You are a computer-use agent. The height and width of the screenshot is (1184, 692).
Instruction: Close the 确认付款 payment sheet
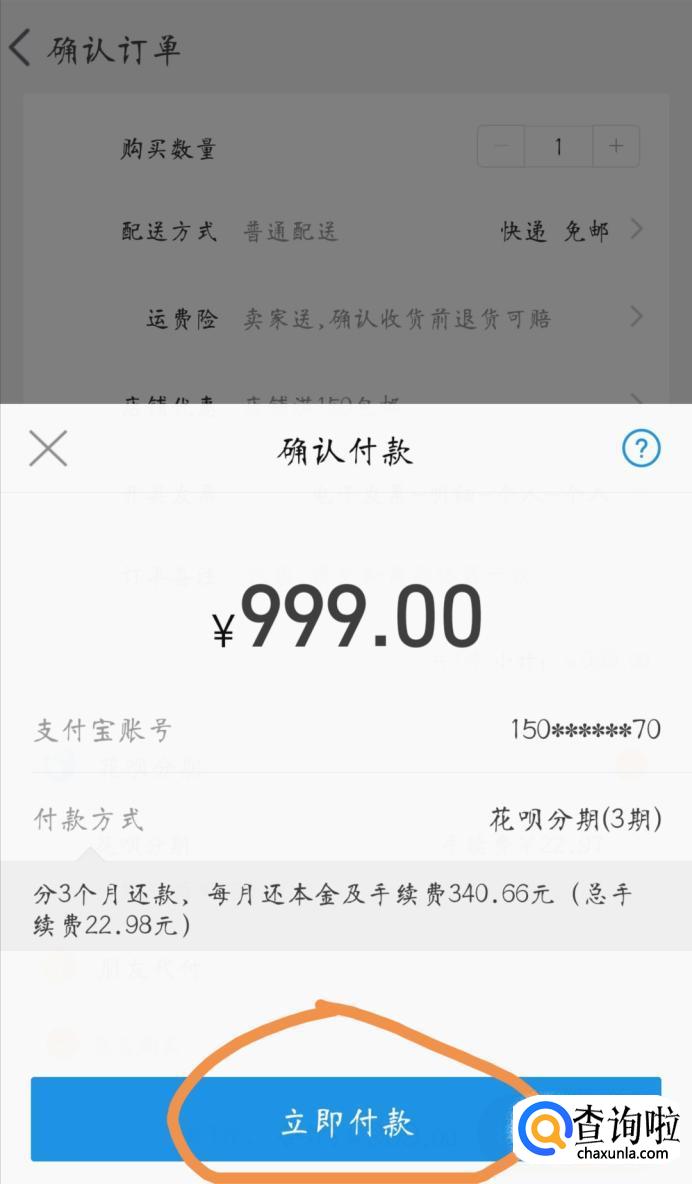[x=48, y=449]
